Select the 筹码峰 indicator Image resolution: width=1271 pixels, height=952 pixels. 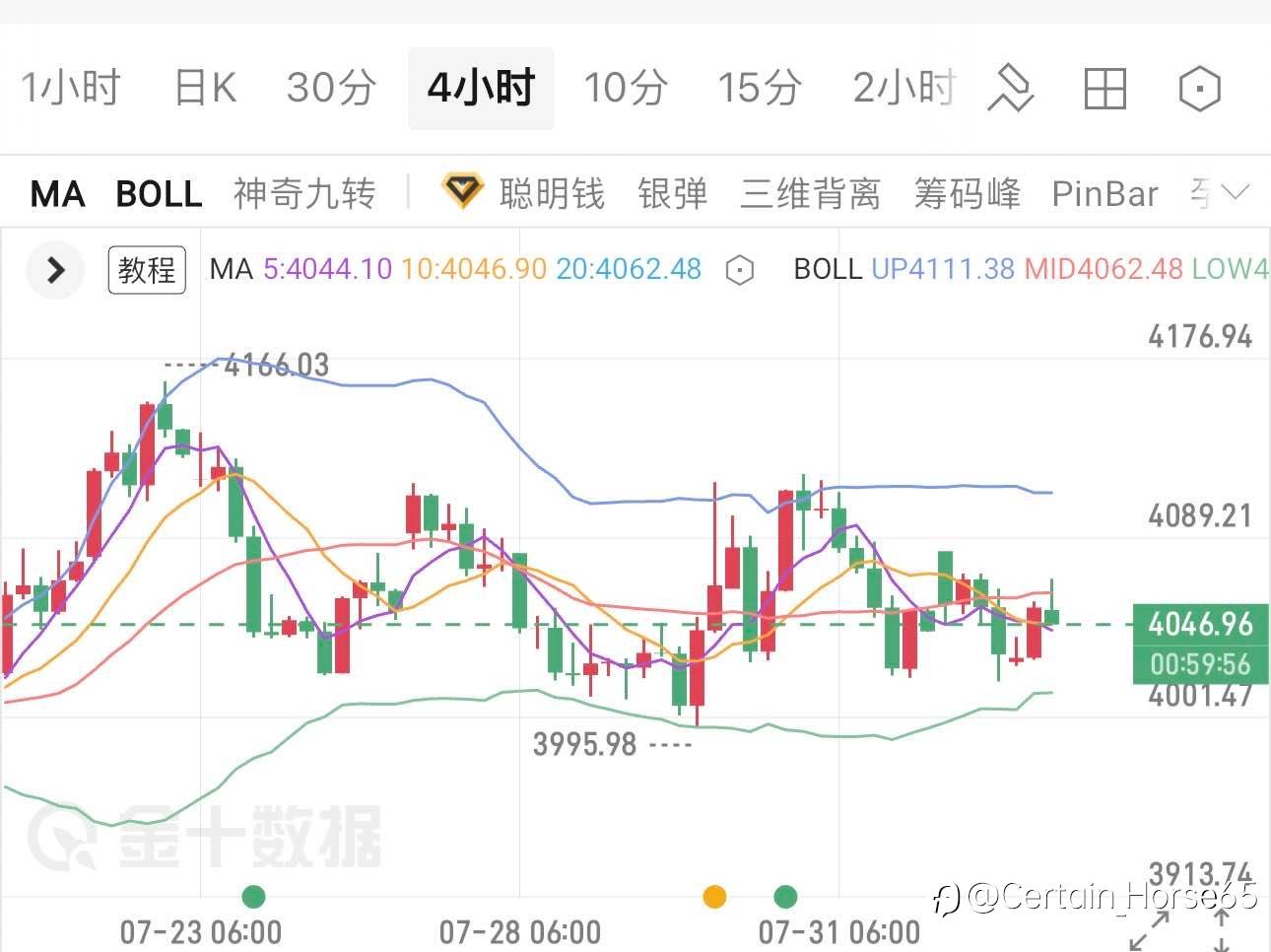(967, 194)
